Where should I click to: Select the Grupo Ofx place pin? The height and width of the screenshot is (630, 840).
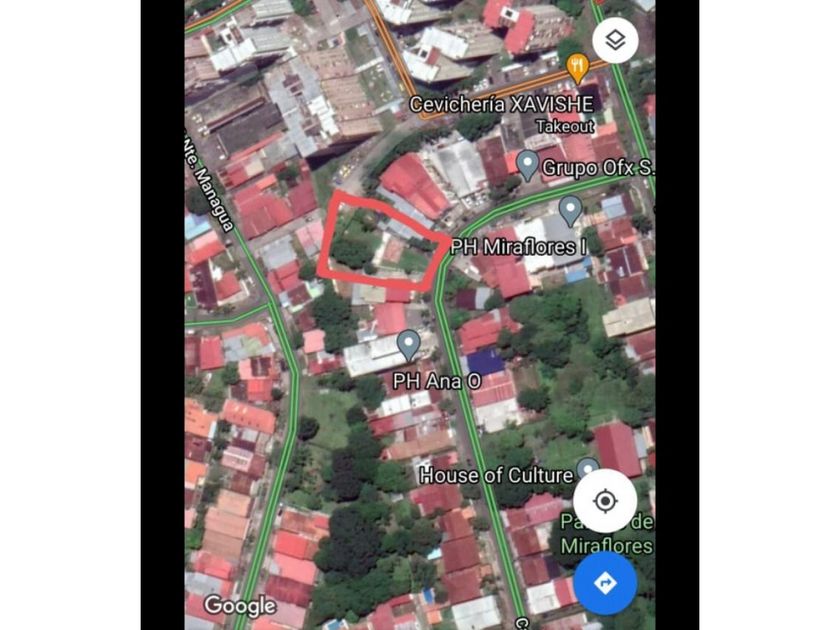click(x=527, y=164)
